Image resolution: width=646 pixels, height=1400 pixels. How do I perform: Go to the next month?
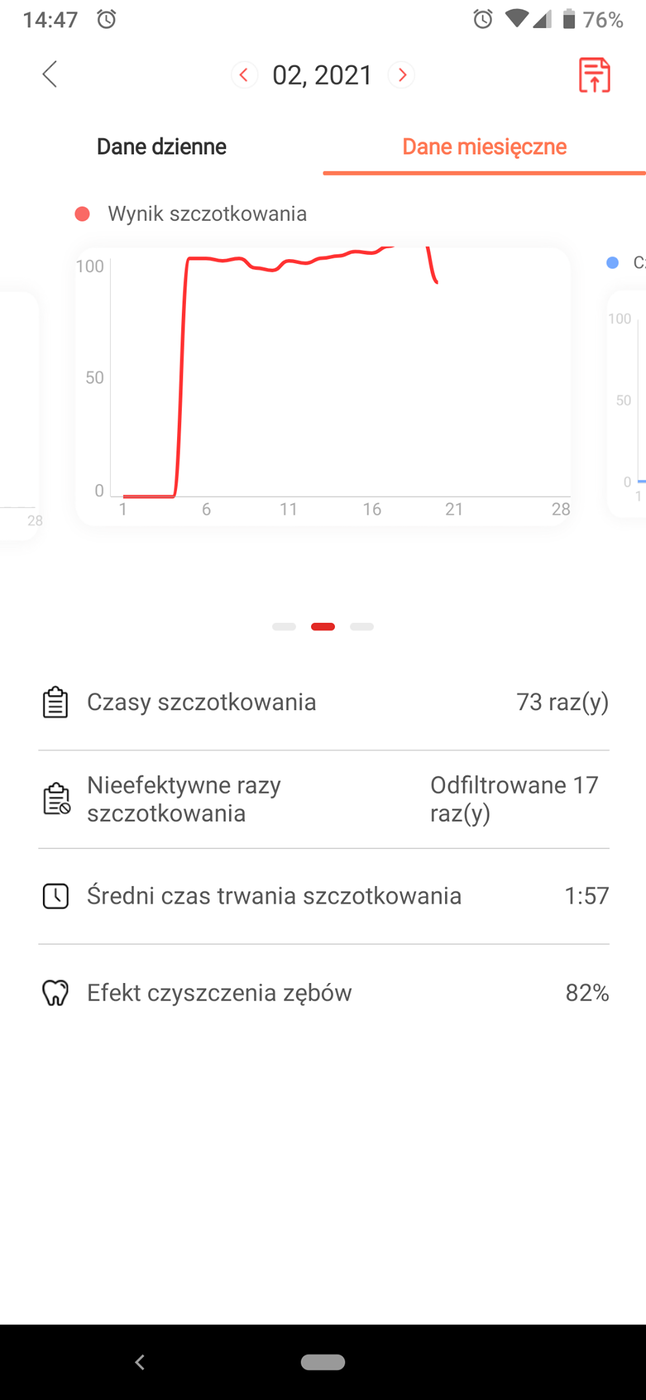[402, 75]
